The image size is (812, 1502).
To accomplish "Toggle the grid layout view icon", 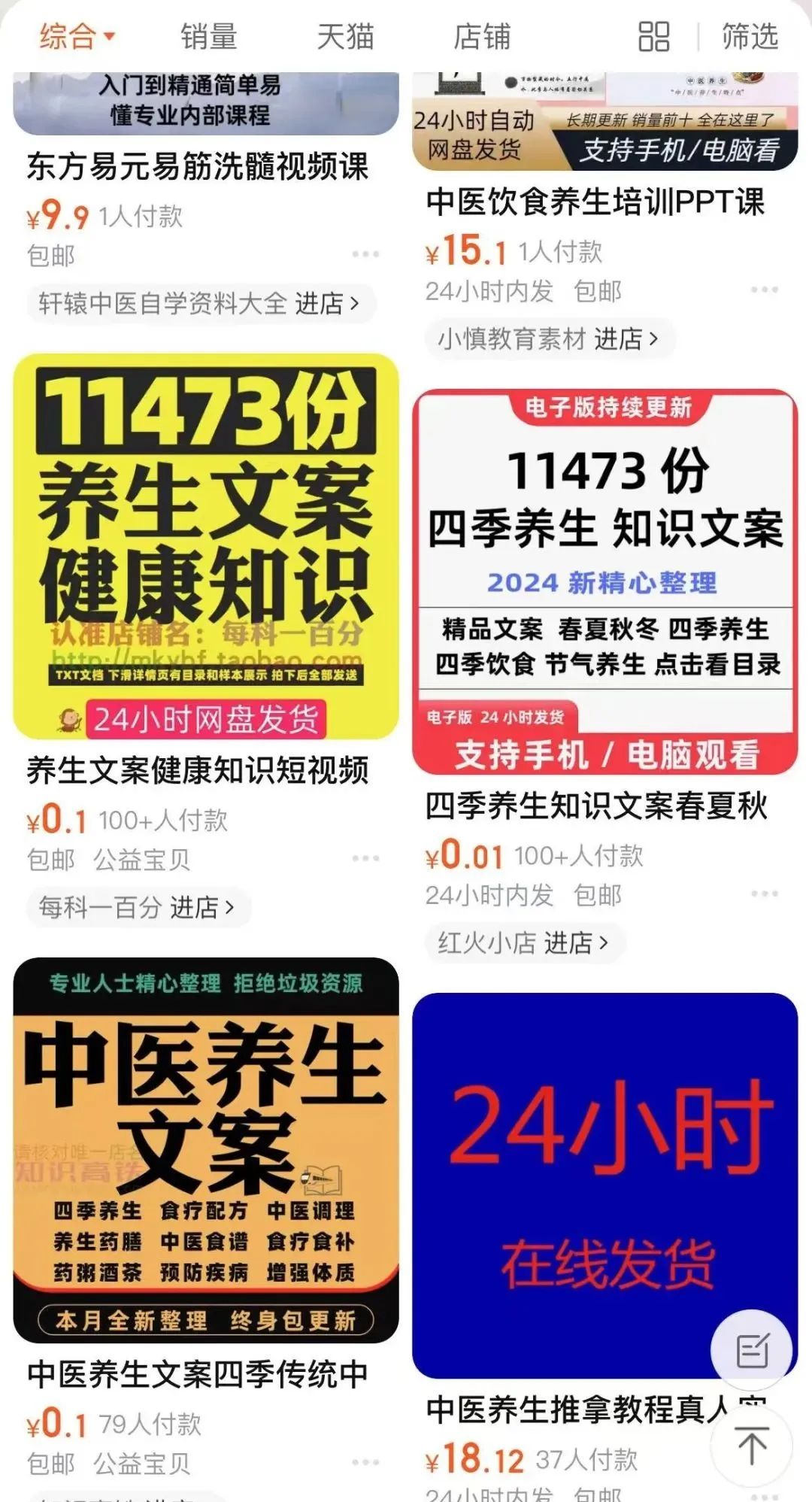I will click(x=653, y=36).
